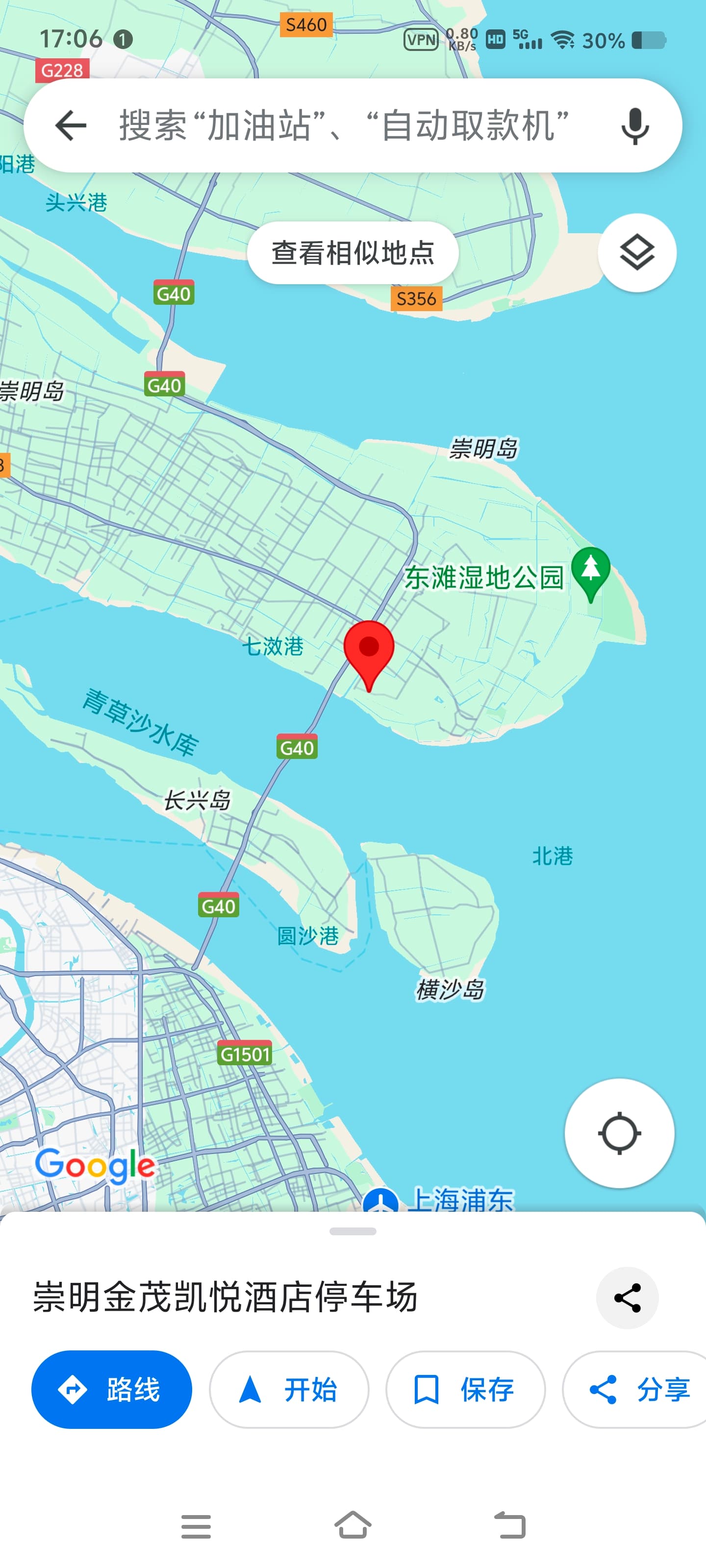Viewport: 706px width, 1568px height.
Task: Center the map on my location
Action: 619,1133
